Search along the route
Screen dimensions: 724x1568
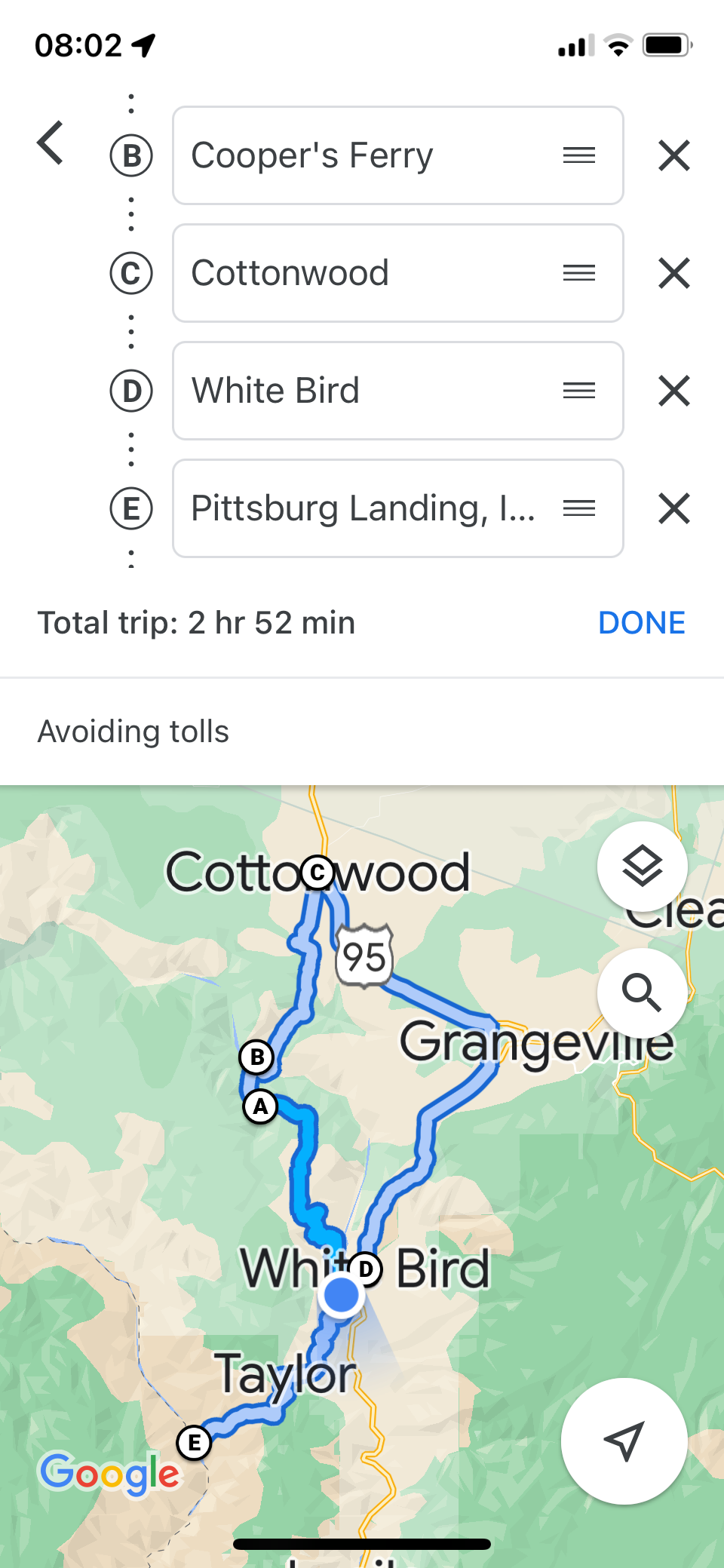tap(642, 992)
